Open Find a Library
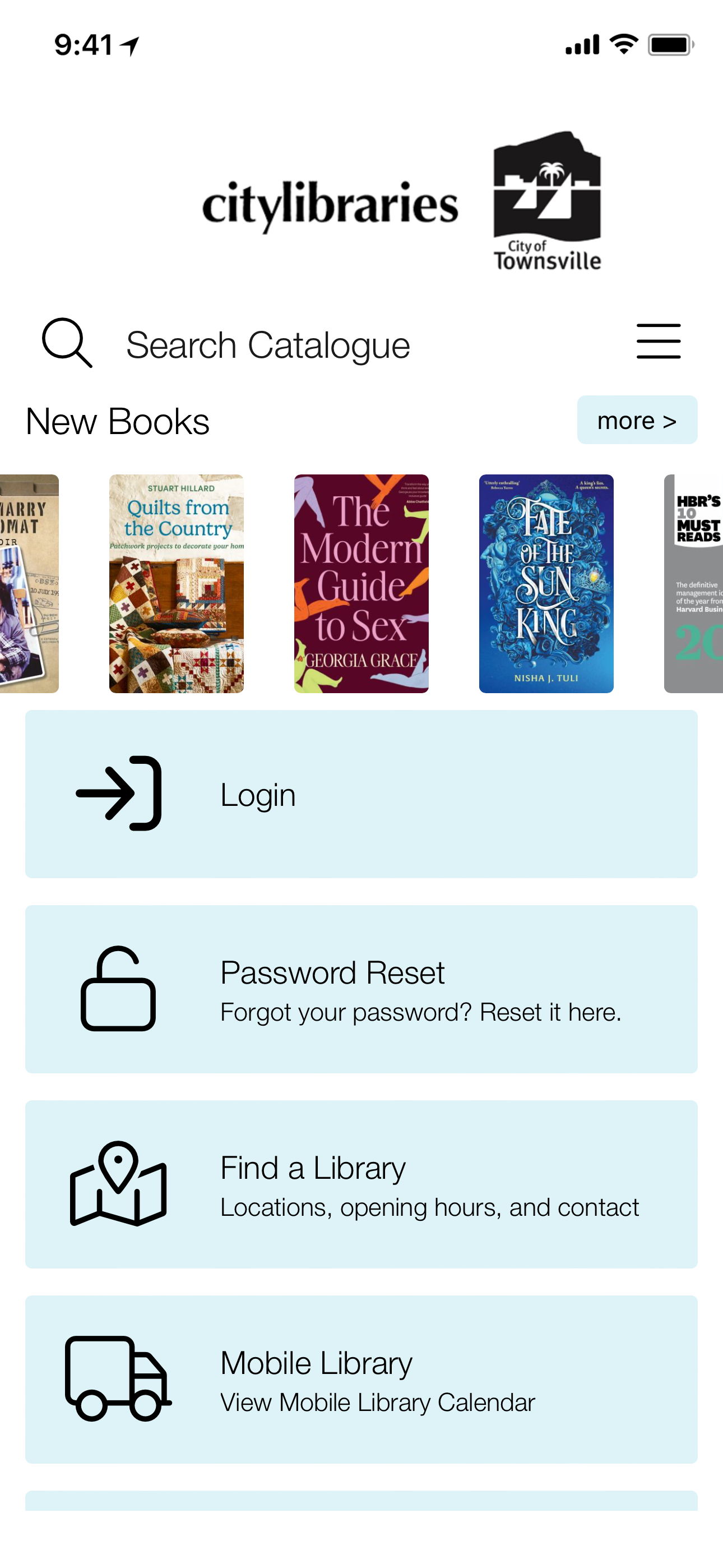723x1568 pixels. pos(361,1184)
